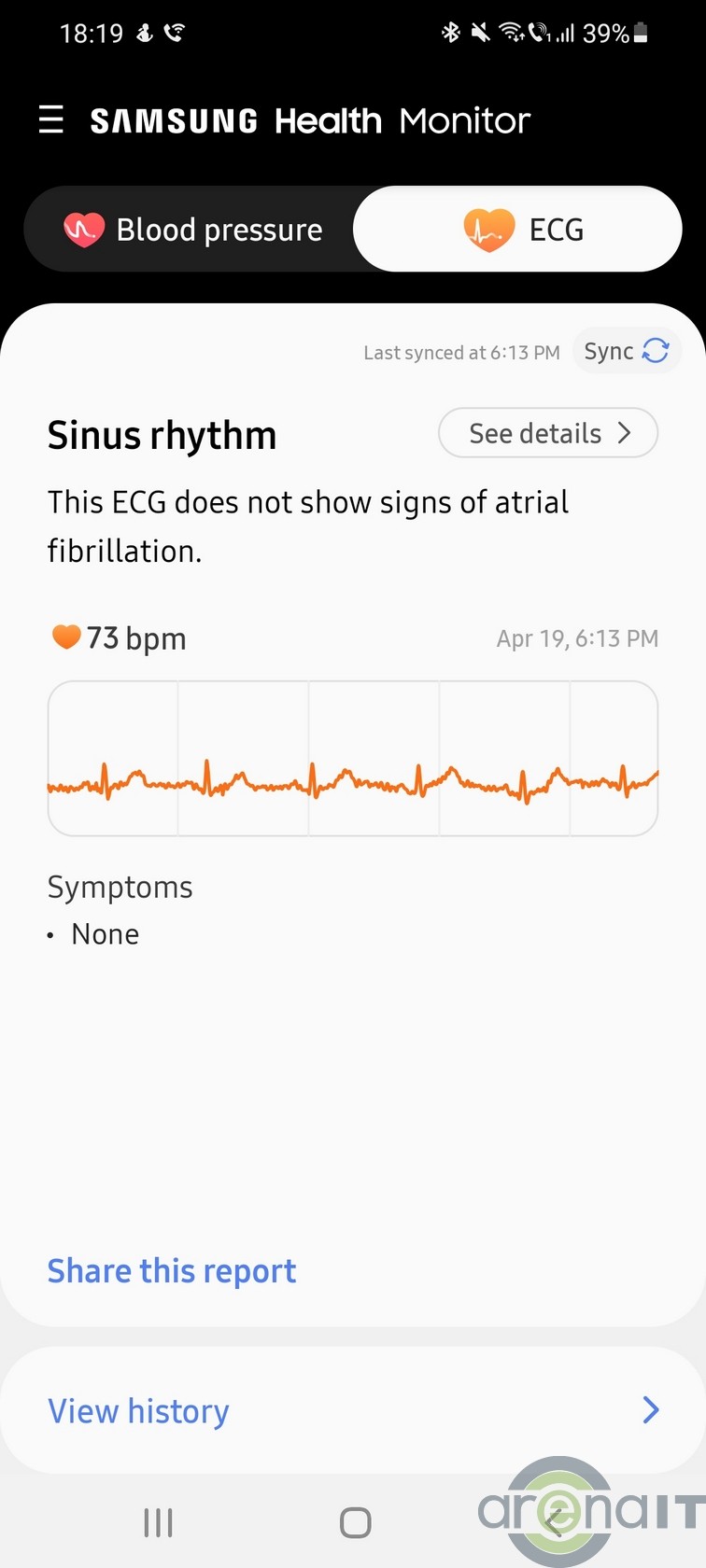Show recent apps from navigation bar
The height and width of the screenshot is (1568, 706).
pos(158,1522)
